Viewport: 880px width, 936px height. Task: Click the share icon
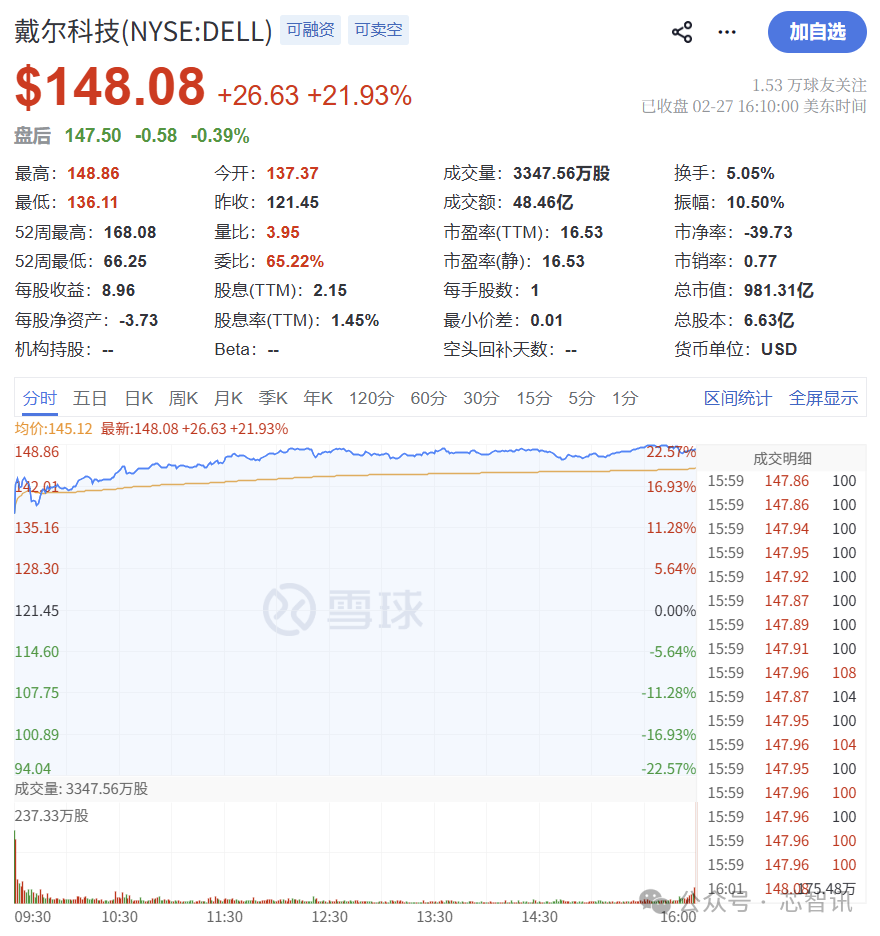[681, 31]
